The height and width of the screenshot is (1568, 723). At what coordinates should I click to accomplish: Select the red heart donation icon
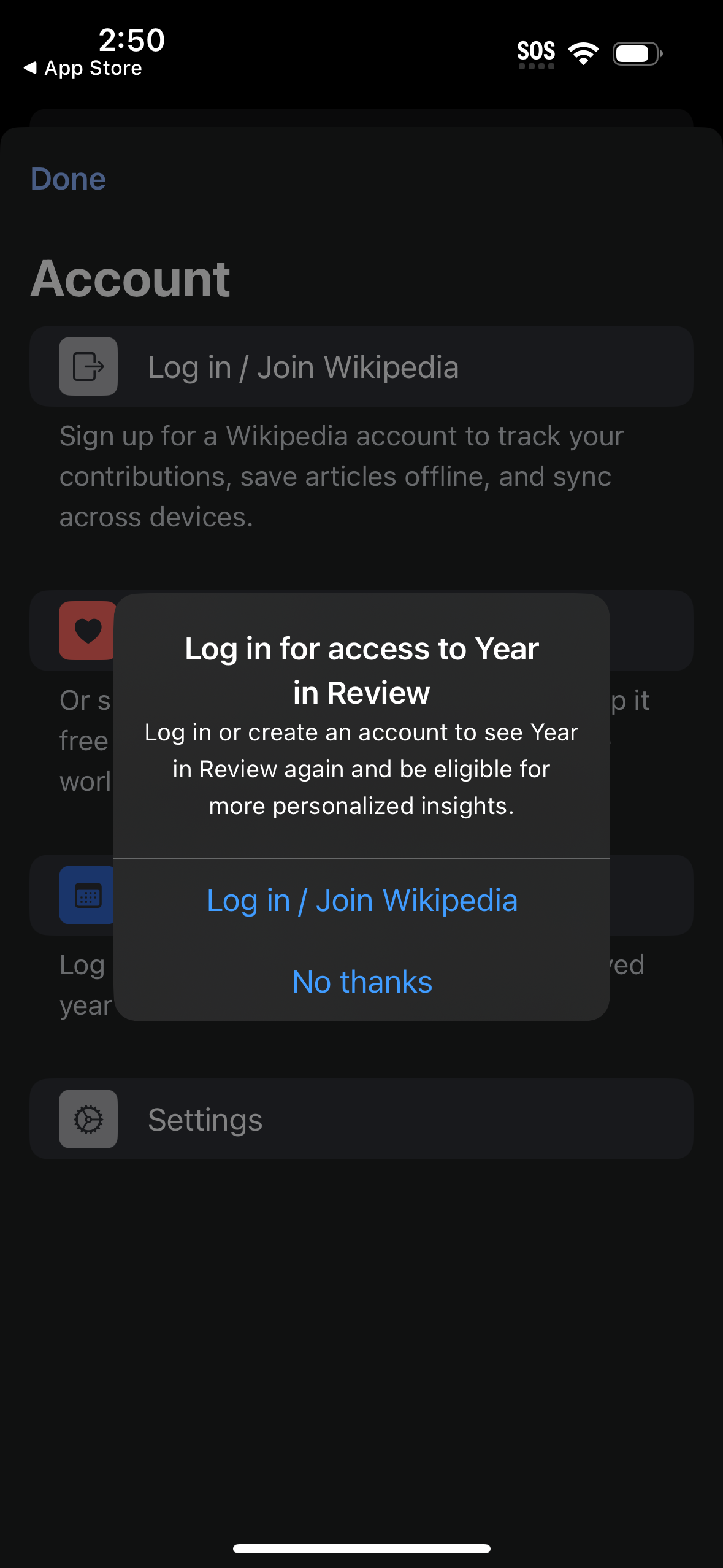pyautogui.click(x=88, y=630)
